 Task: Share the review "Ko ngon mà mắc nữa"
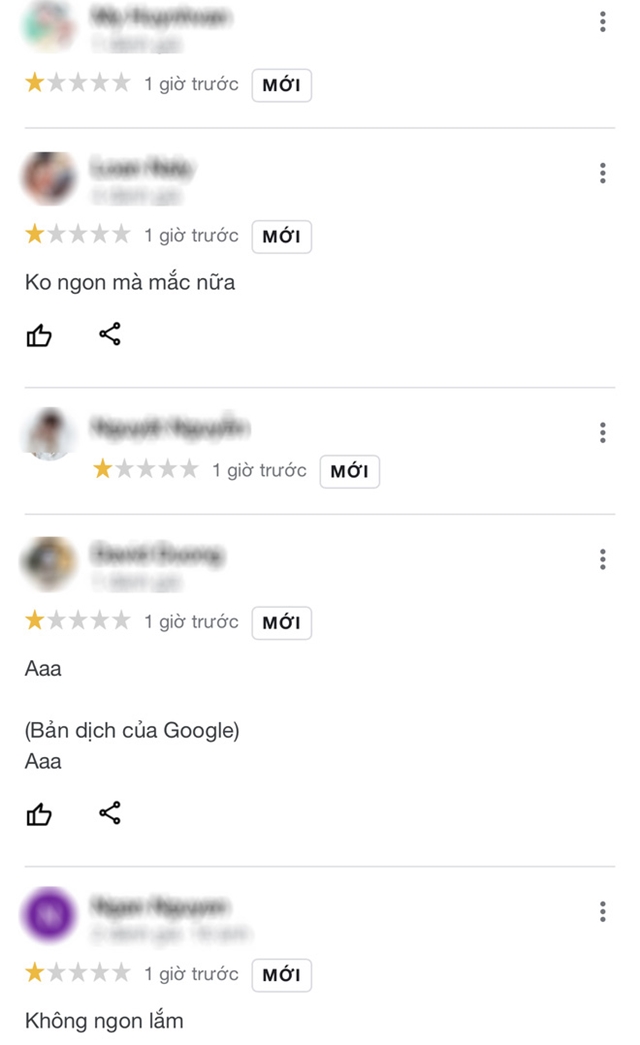pyautogui.click(x=110, y=335)
